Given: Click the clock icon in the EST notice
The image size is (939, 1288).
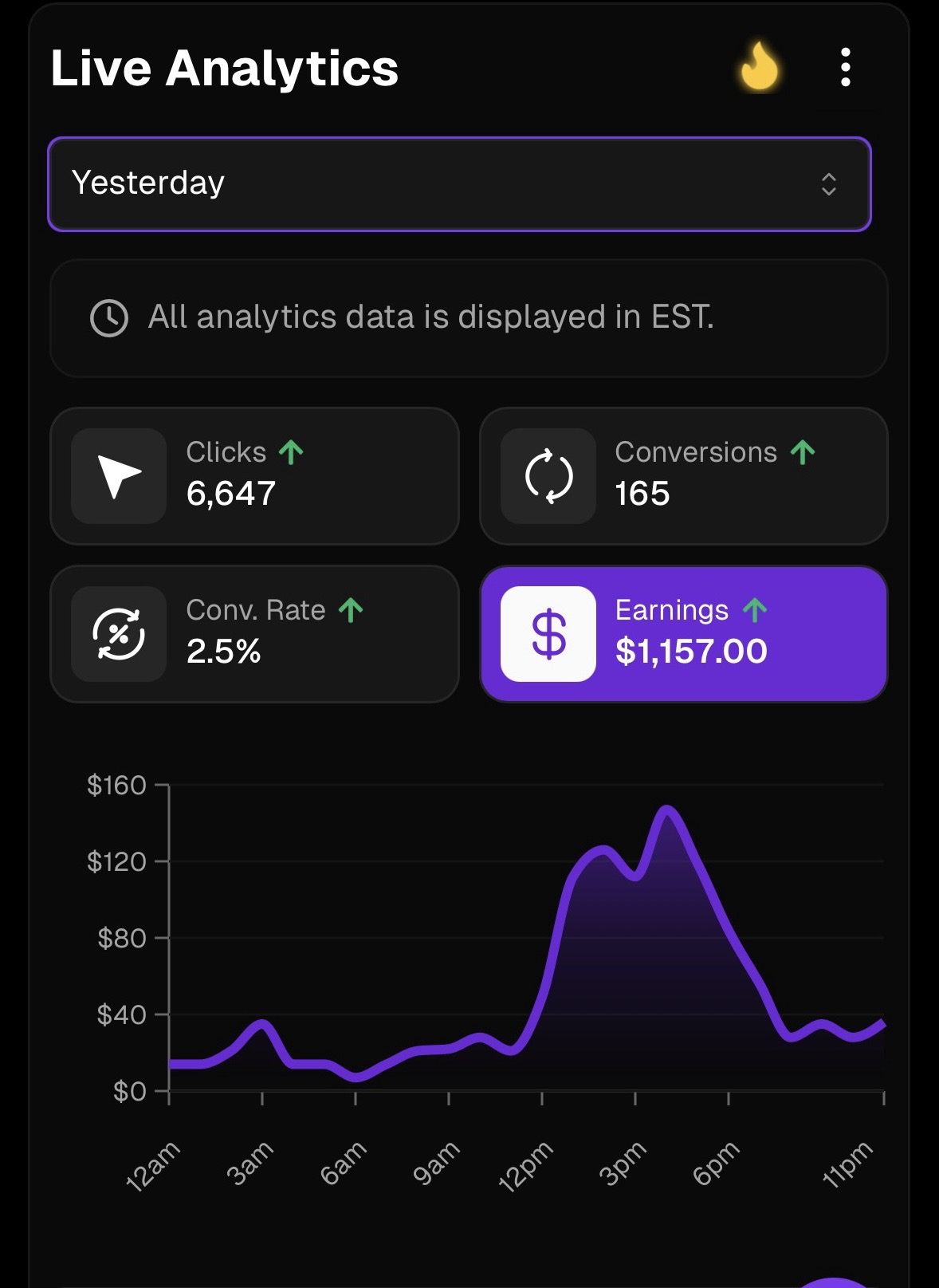Looking at the screenshot, I should 110,317.
